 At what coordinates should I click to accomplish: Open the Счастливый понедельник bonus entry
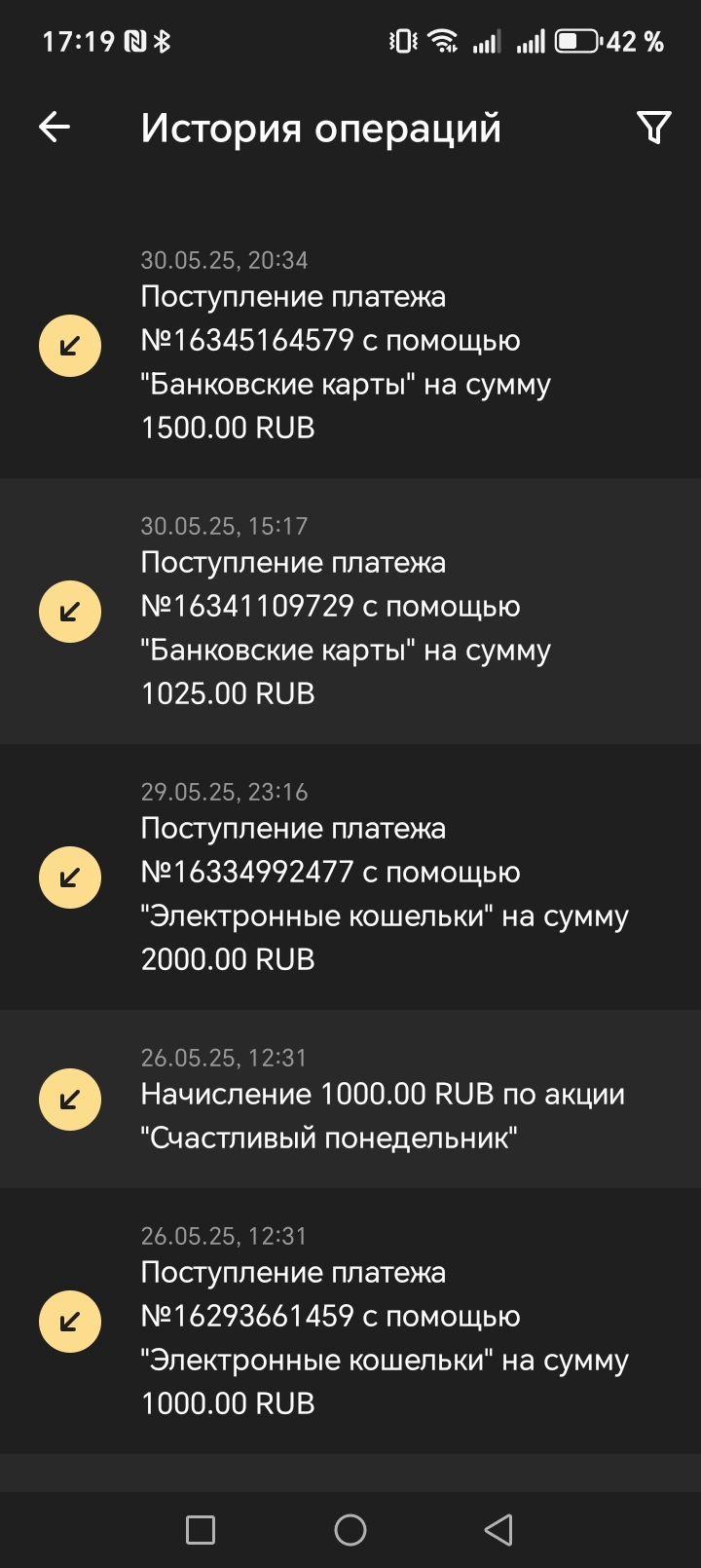pos(380,1115)
